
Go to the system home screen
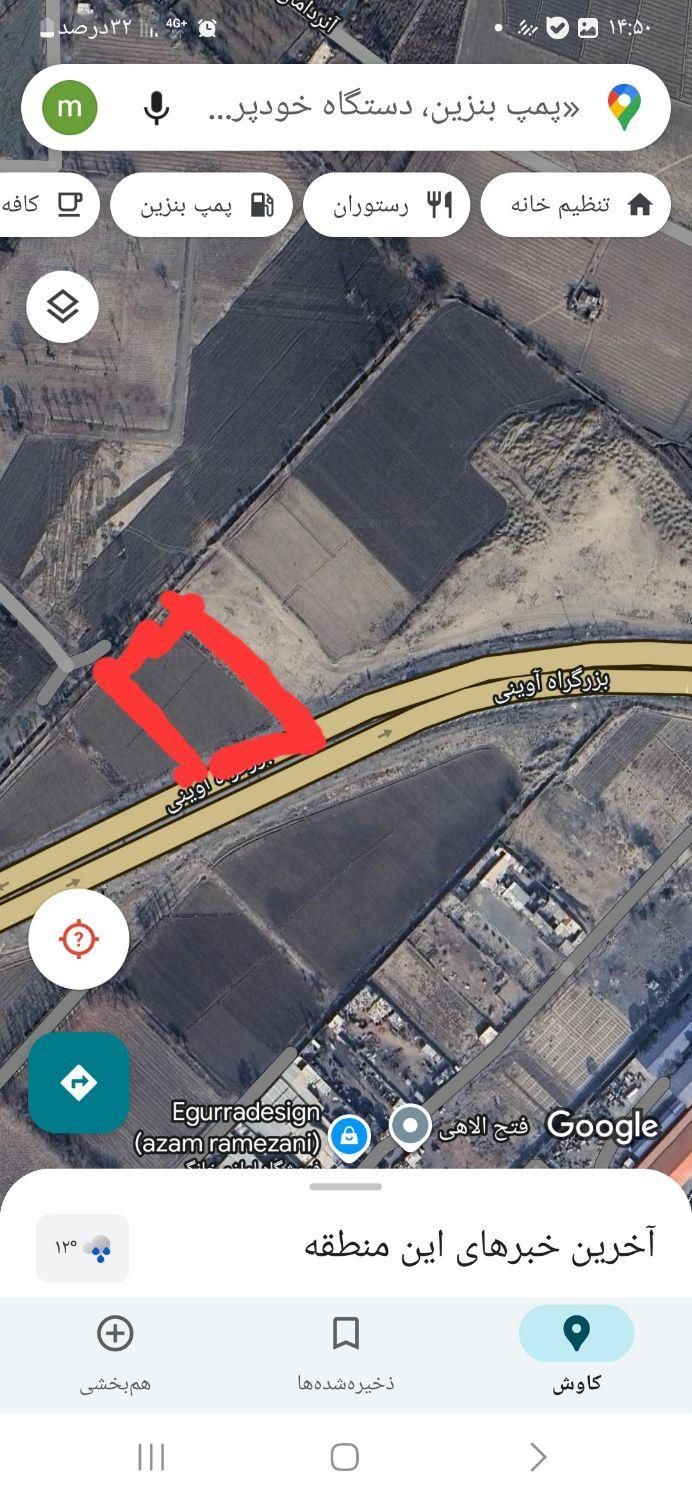coord(345,1457)
